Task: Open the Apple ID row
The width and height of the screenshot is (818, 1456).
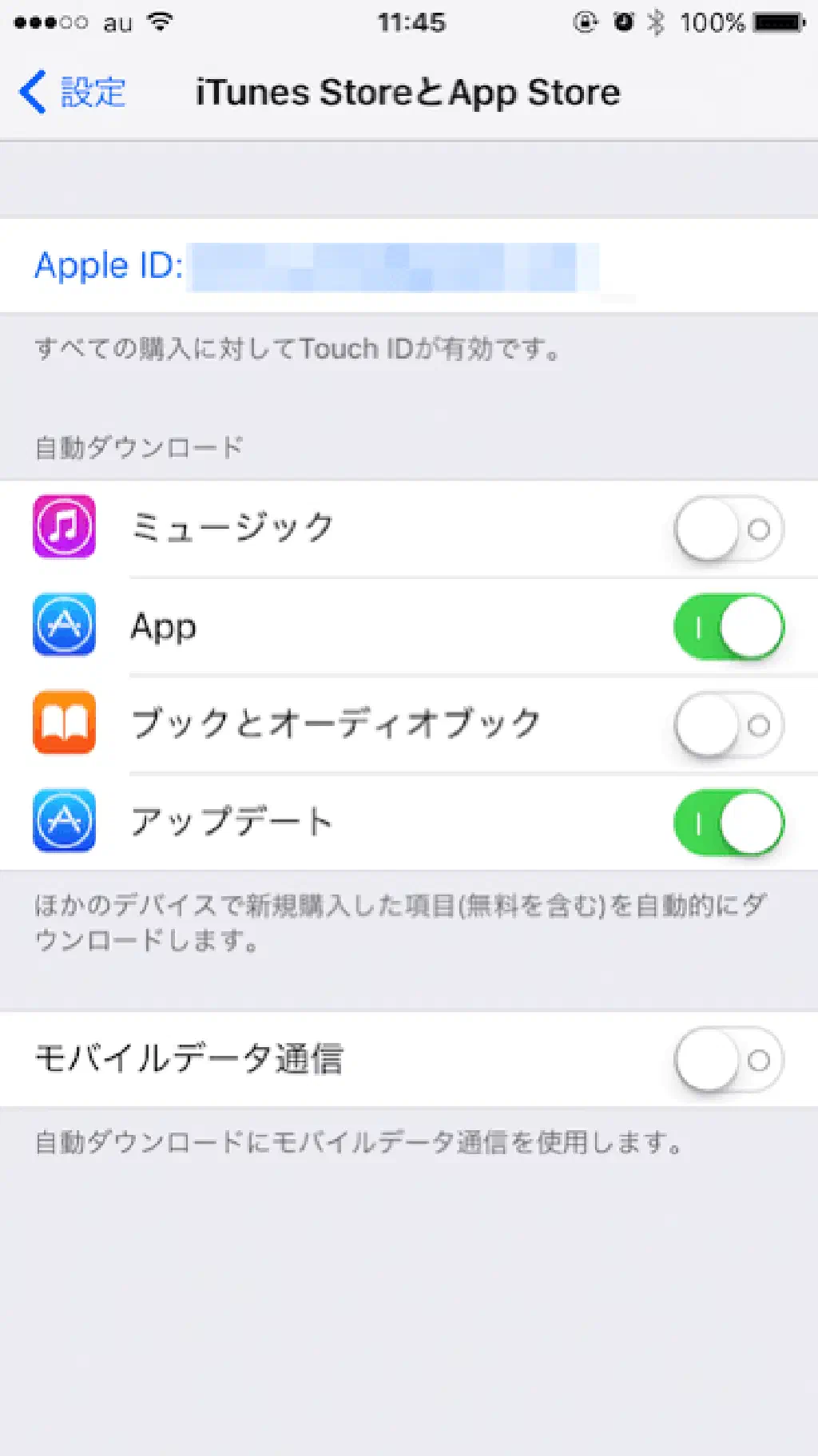Action: pyautogui.click(x=320, y=266)
